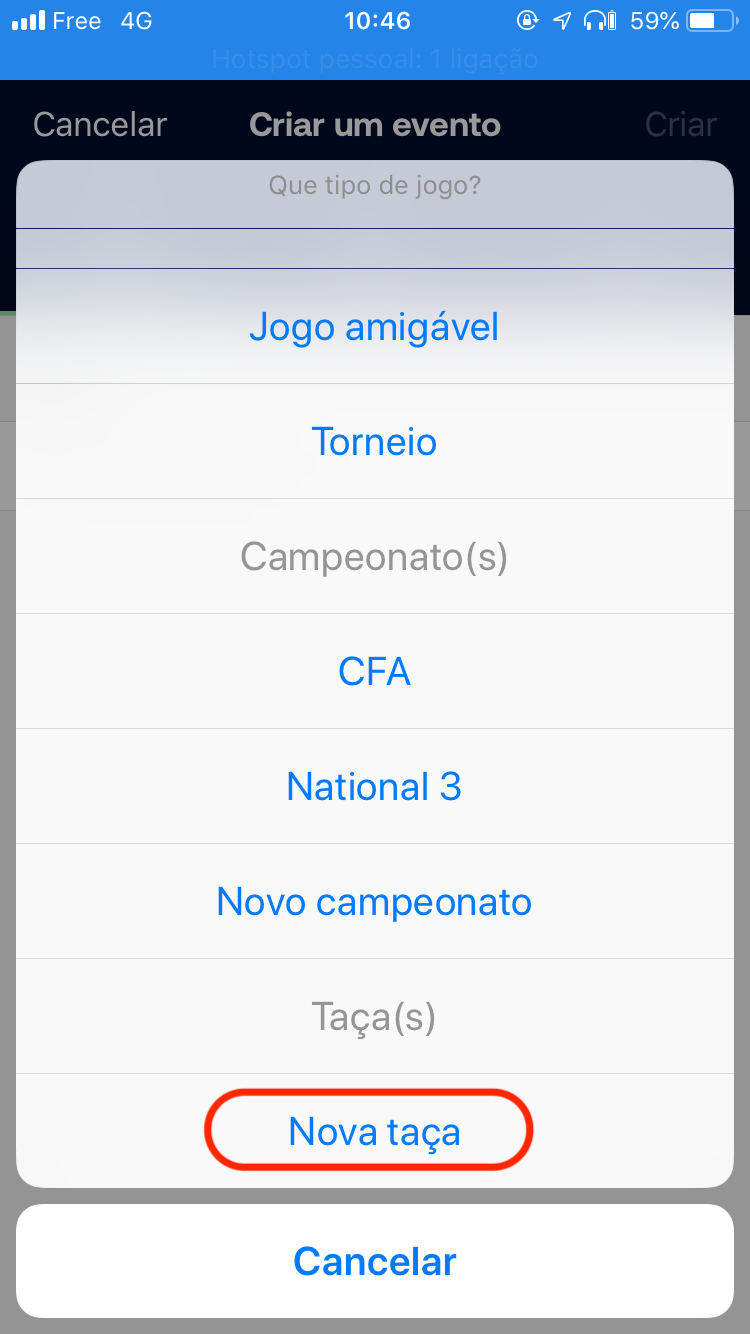750x1334 pixels.
Task: Create a Nova taça cup
Action: (x=374, y=1131)
